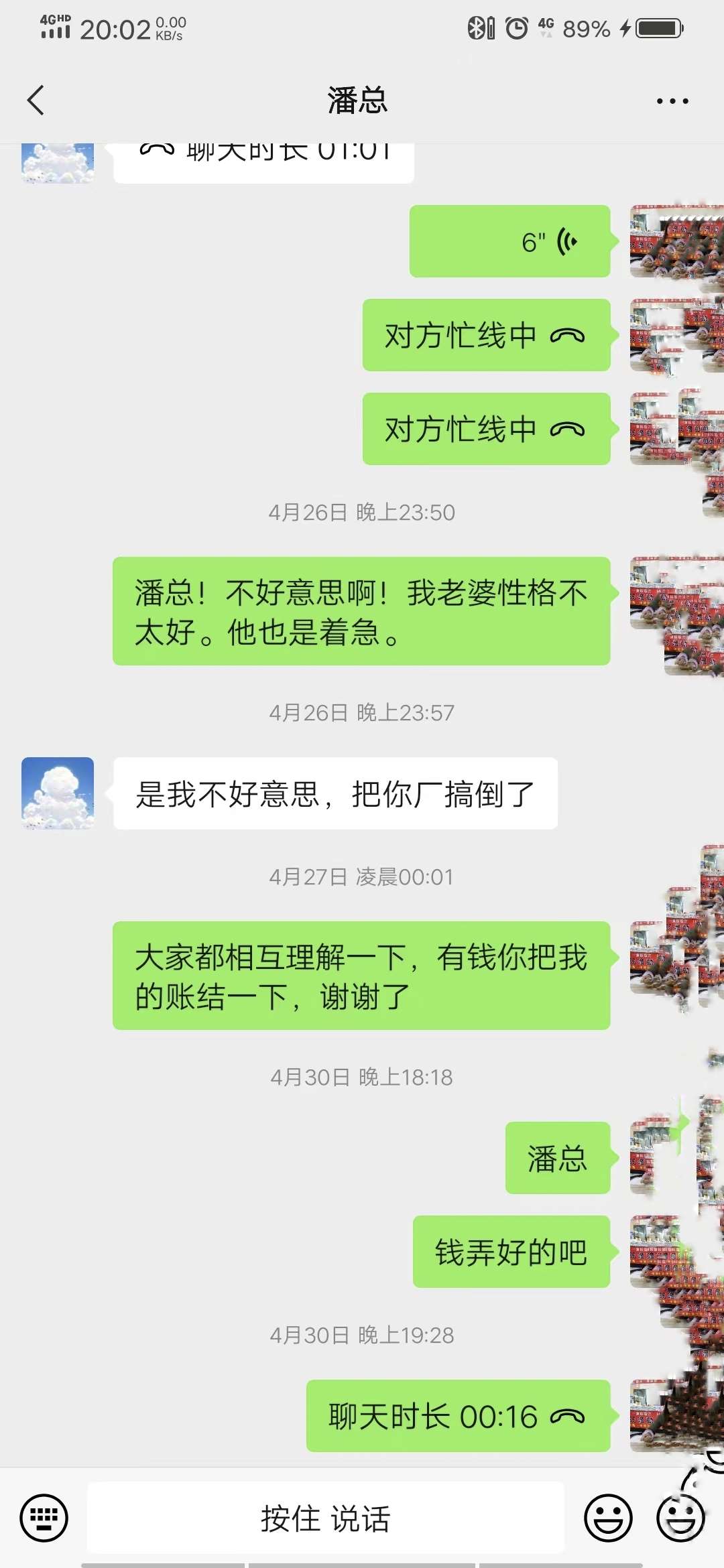Viewport: 724px width, 1568px height.
Task: Tap the 聊天时长 00:16 call record
Action: pyautogui.click(x=458, y=1416)
